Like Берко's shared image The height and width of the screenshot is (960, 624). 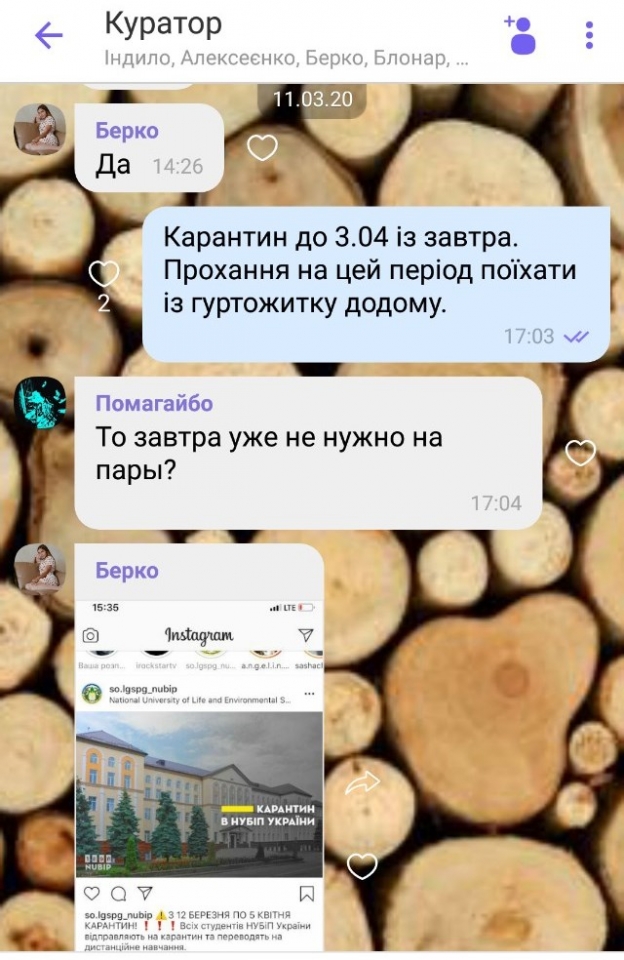coord(361,865)
